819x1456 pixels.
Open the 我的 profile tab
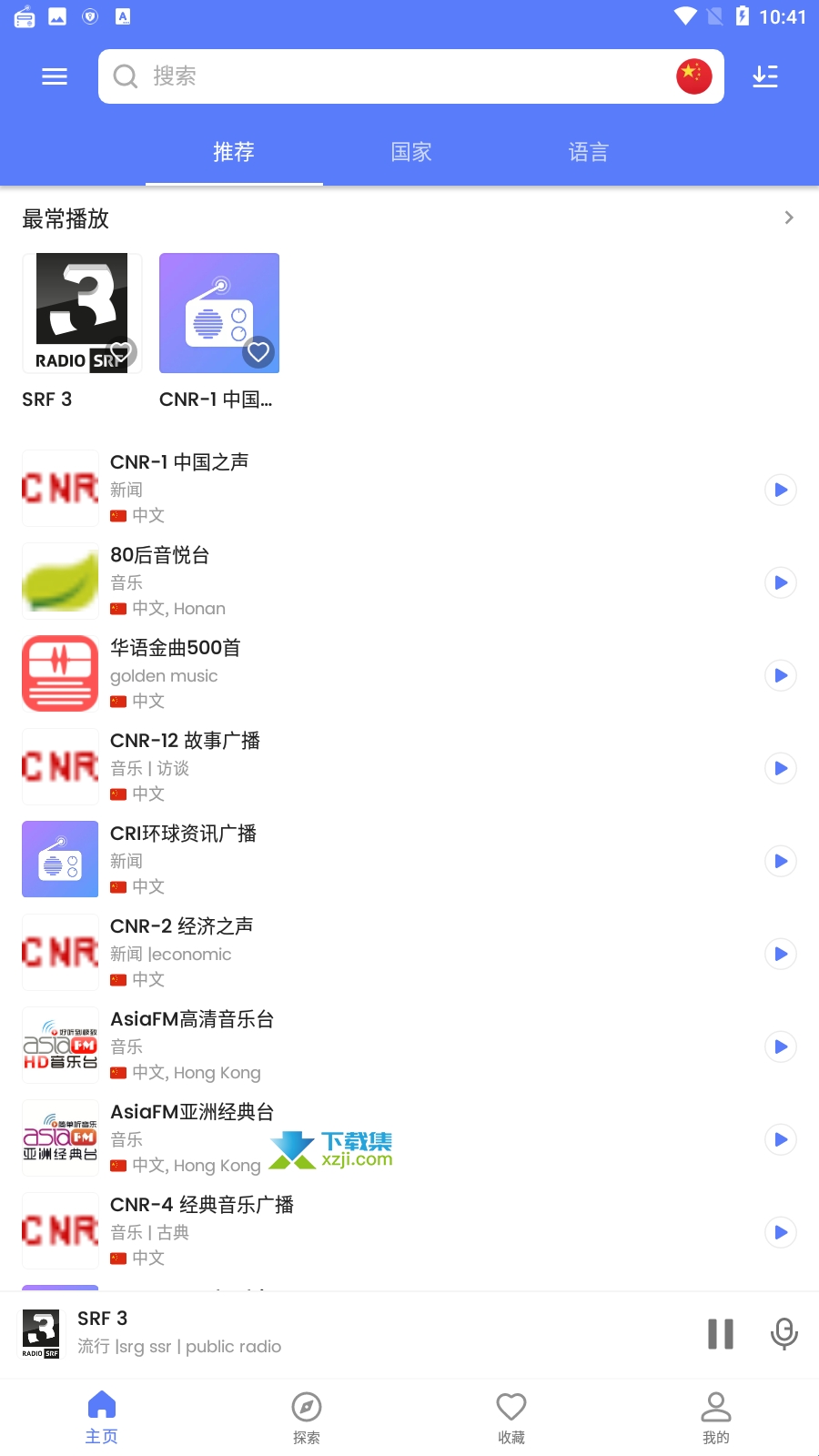[x=716, y=1418]
